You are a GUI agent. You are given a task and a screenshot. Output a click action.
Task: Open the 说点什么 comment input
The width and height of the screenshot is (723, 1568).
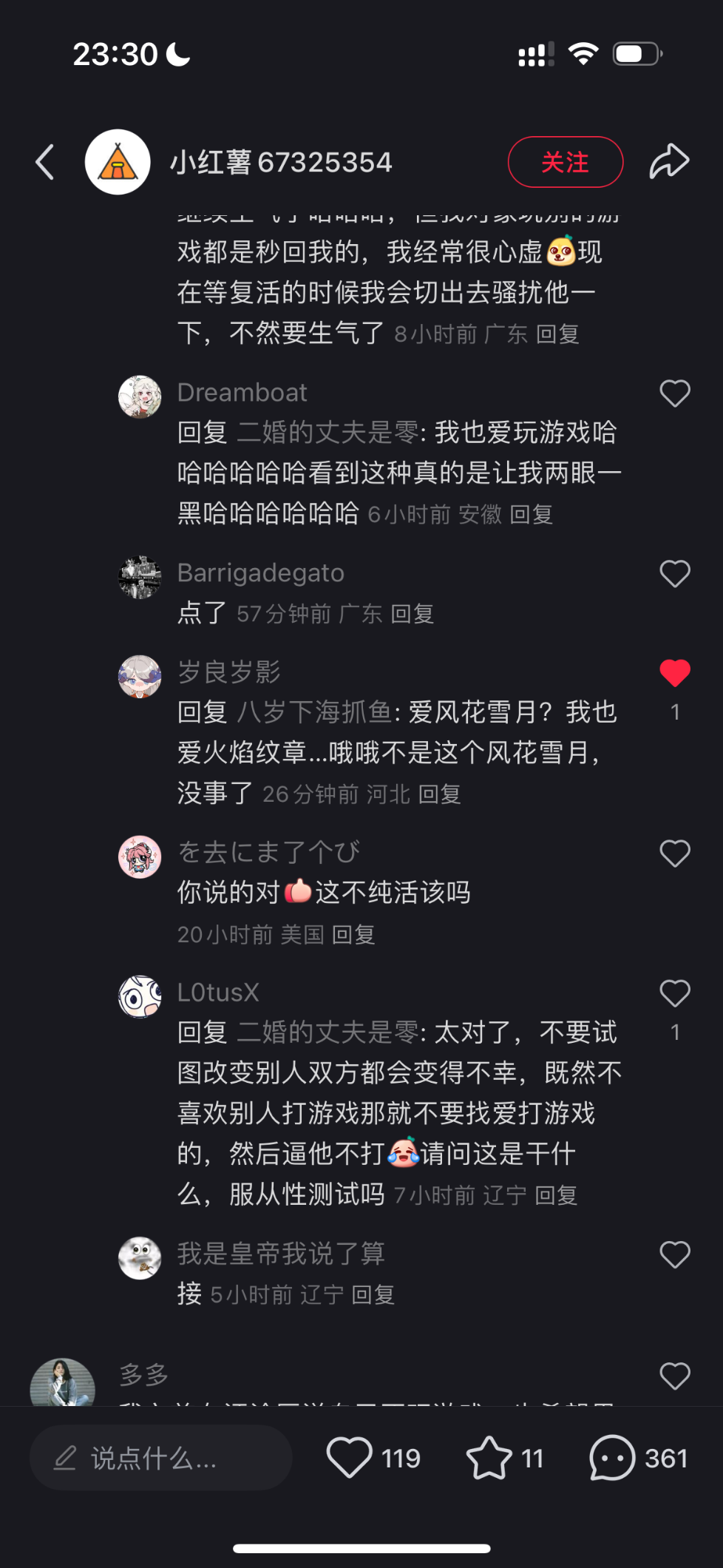point(160,1458)
